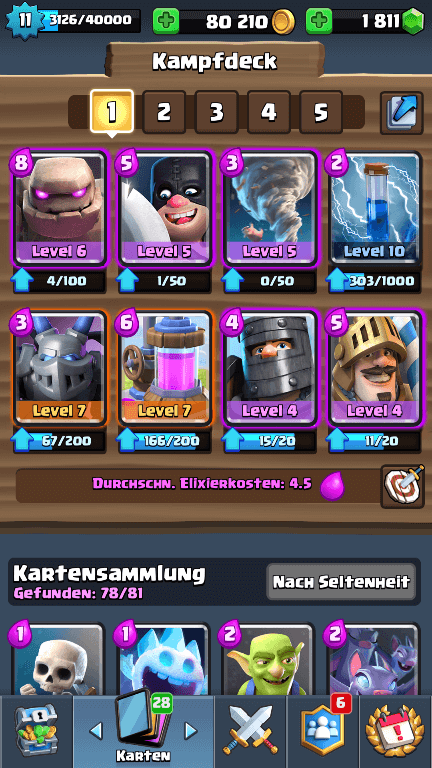The image size is (432, 768).
Task: Switch to deck number 4
Action: tap(268, 112)
